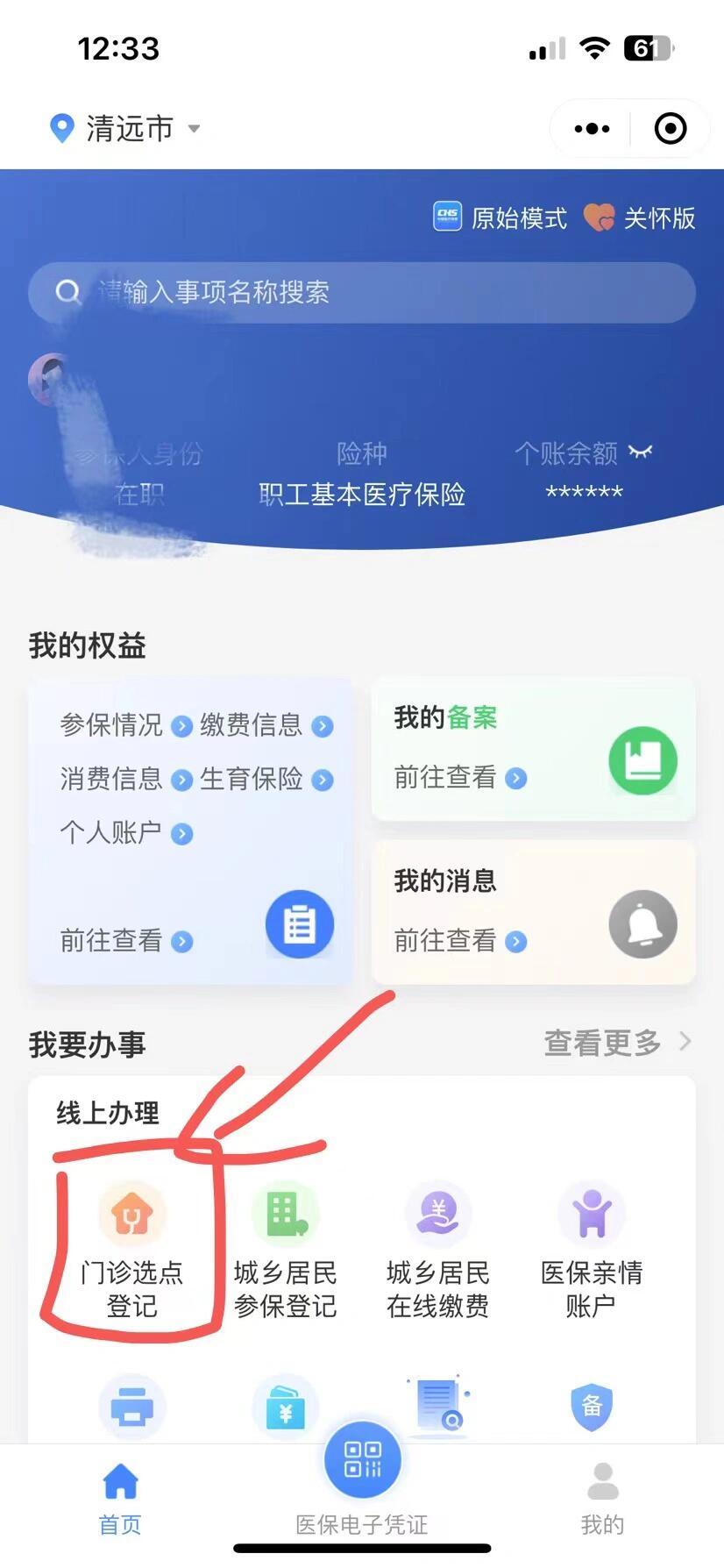The image size is (724, 1568).
Task: Open 生育保险
Action: coord(266,779)
